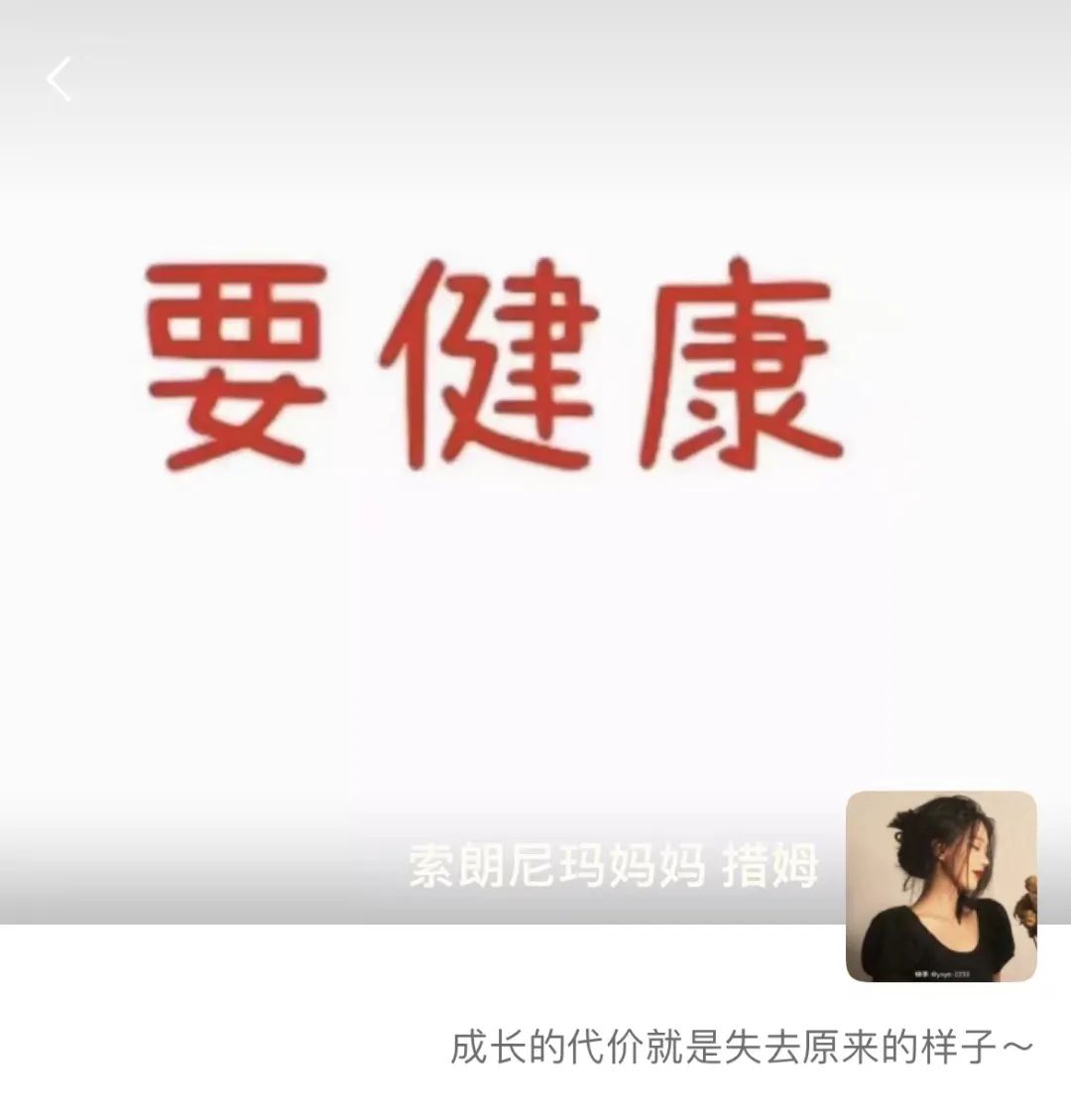Open the profile avatar photo
This screenshot has height=1120, width=1071.
(x=940, y=886)
